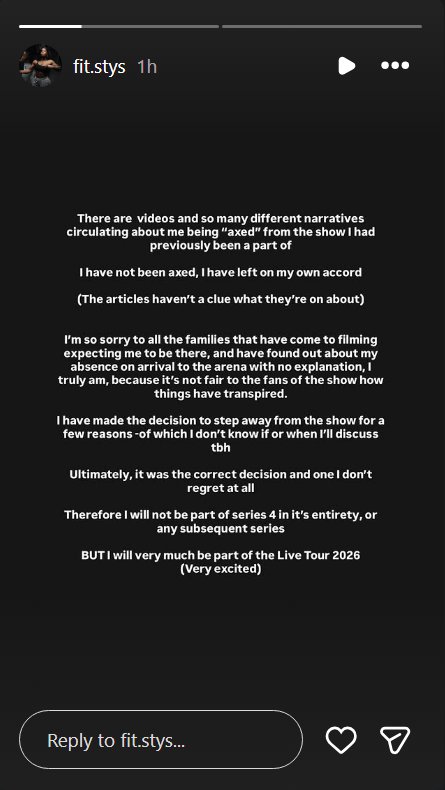
Task: Tap the fit.stys username
Action: pos(99,67)
